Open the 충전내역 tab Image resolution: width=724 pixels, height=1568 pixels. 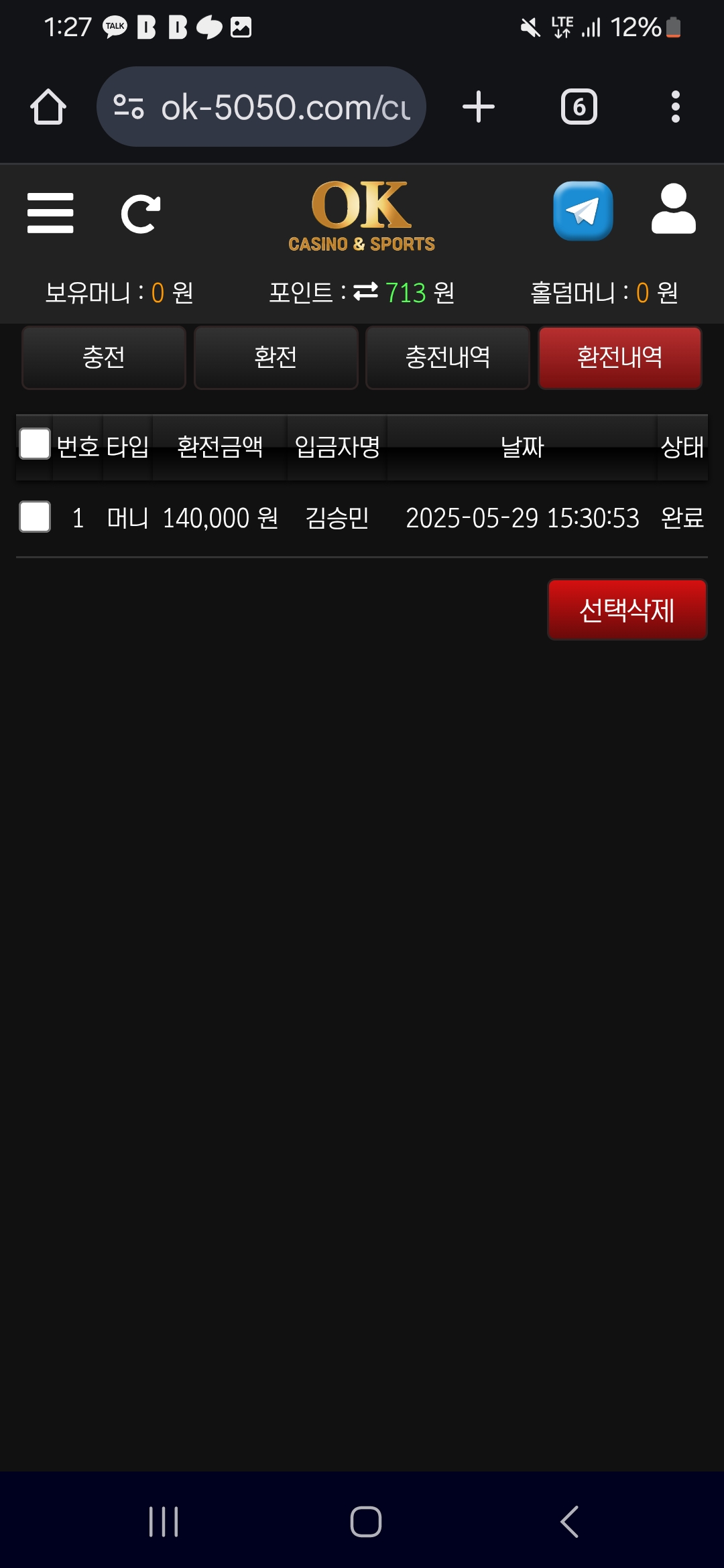click(x=447, y=357)
